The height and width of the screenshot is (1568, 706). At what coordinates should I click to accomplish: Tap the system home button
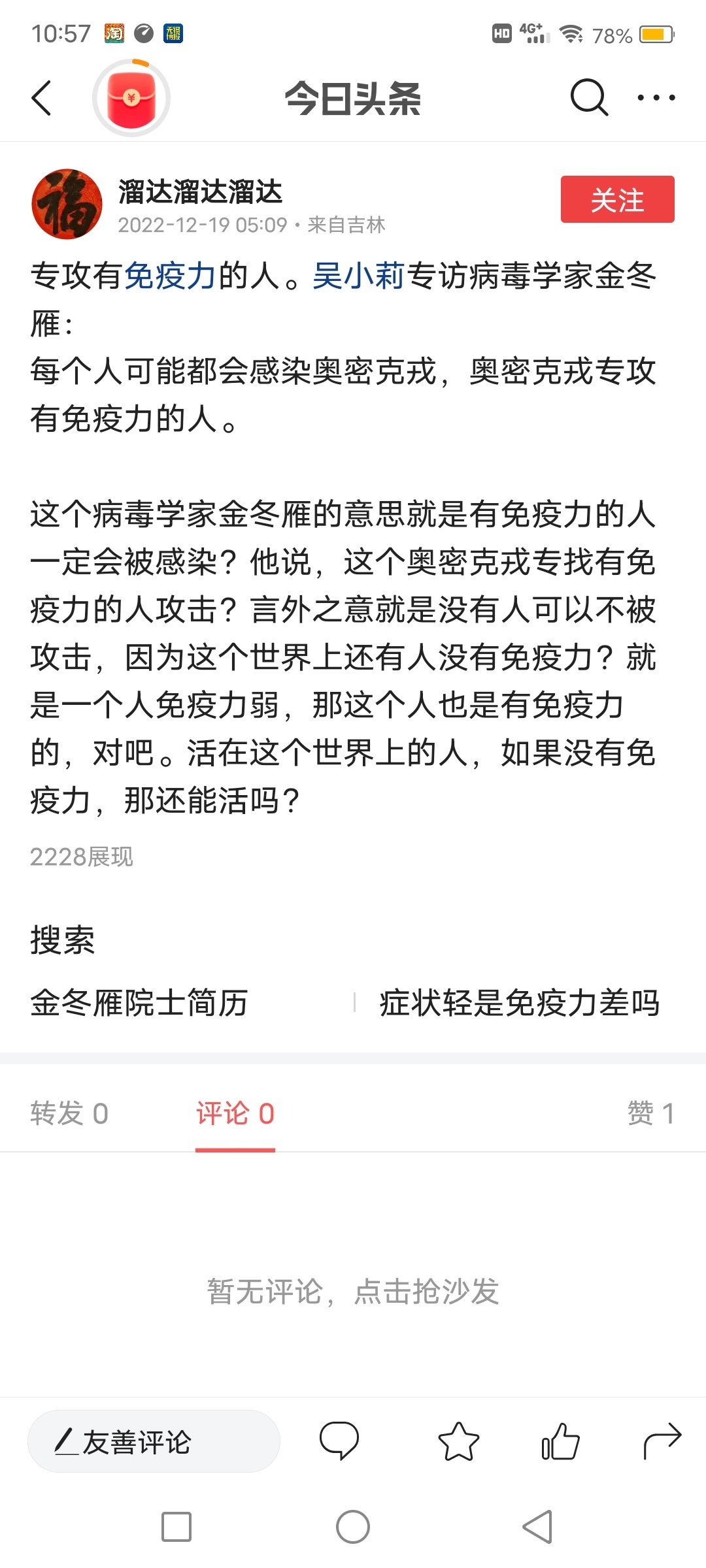pos(353,1527)
